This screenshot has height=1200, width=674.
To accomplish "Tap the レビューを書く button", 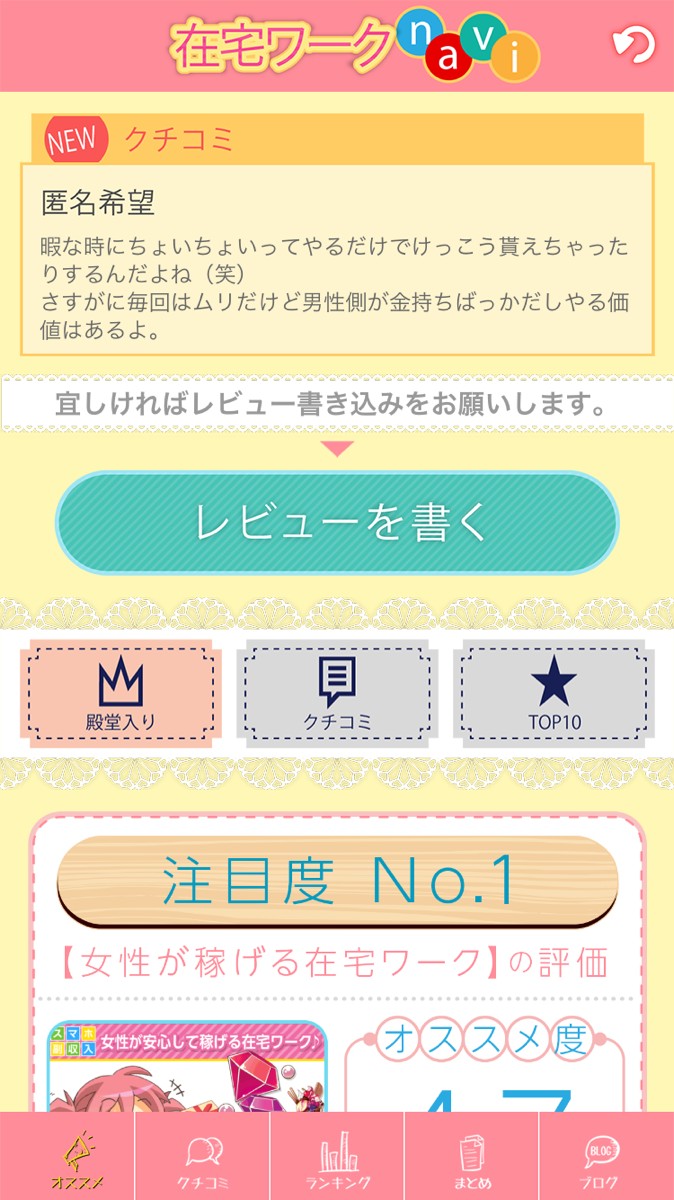I will tap(337, 523).
